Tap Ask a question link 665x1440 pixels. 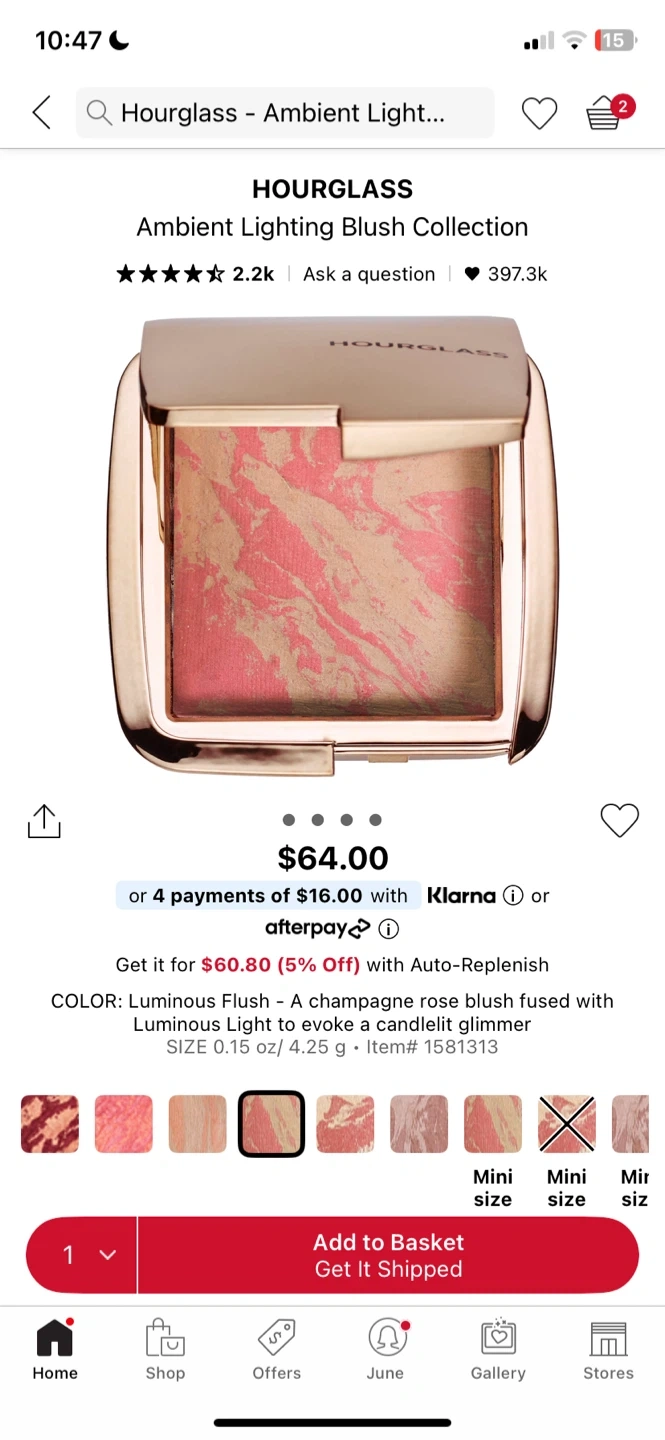click(369, 274)
